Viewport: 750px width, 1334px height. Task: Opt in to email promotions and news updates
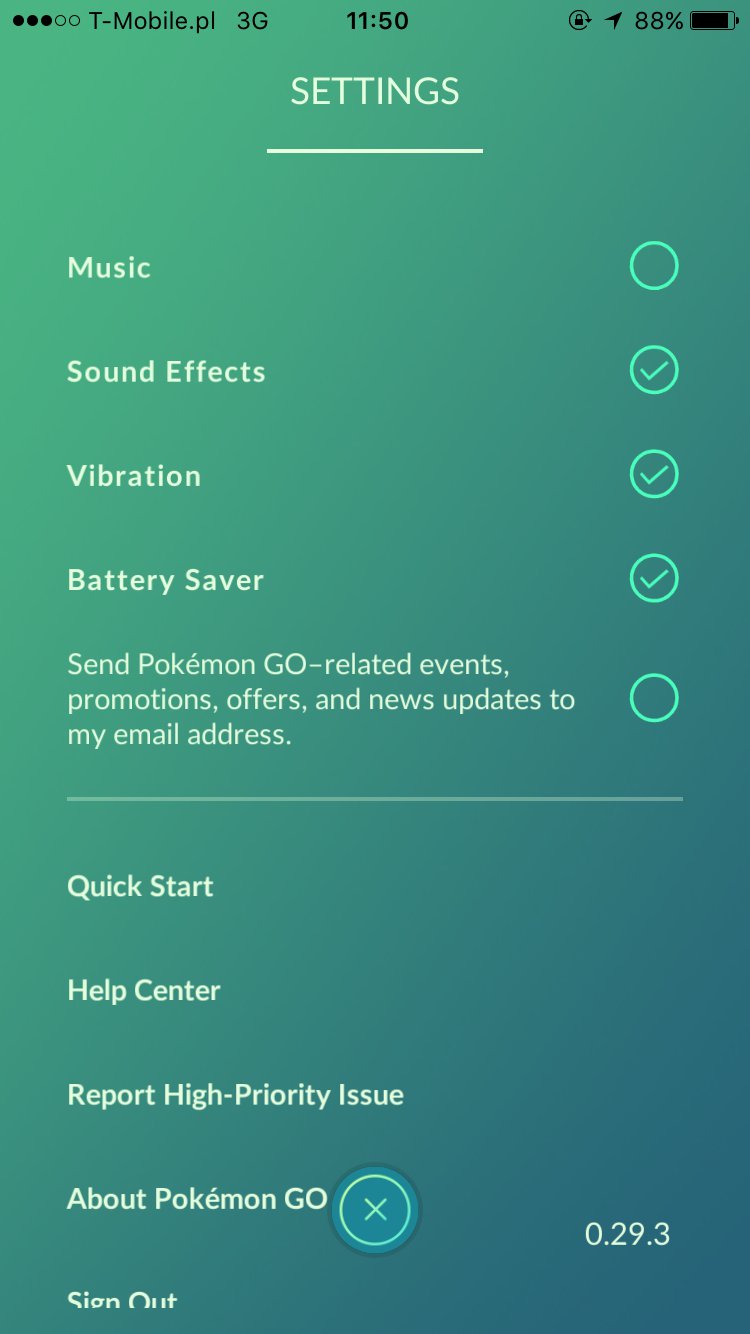point(654,699)
